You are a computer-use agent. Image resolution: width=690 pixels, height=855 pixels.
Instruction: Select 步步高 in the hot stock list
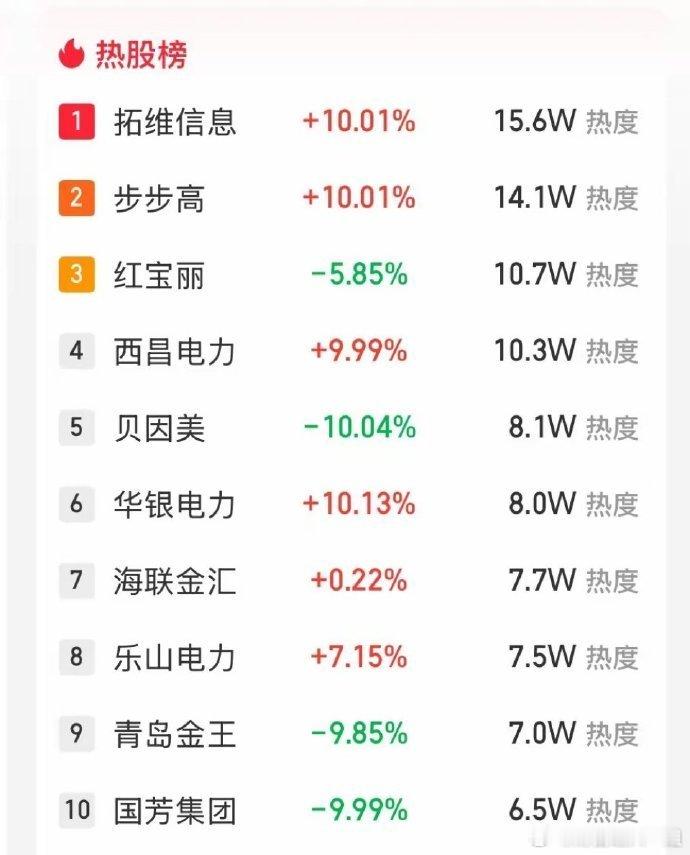[160, 198]
